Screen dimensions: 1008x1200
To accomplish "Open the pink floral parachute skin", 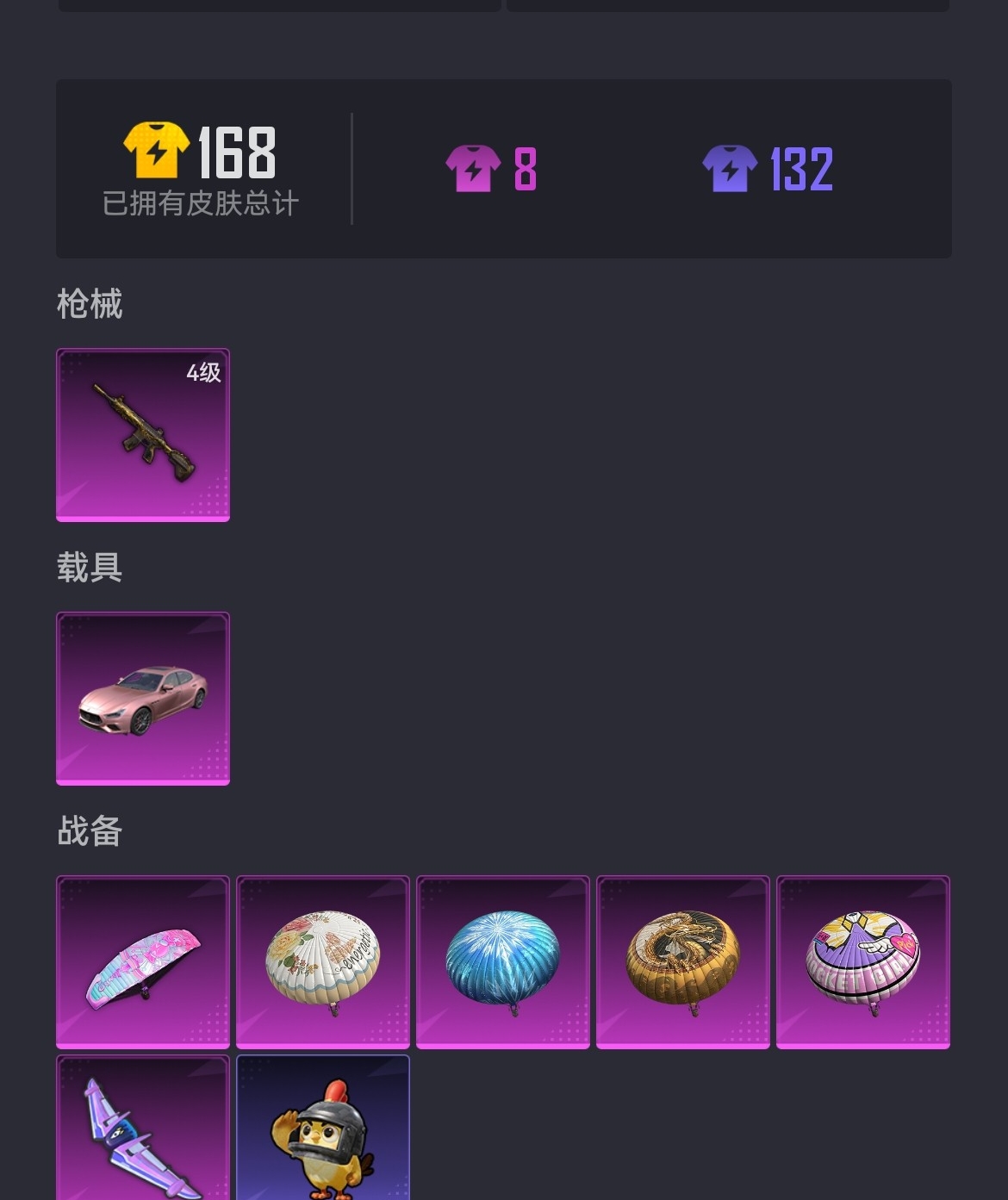I will tap(143, 961).
